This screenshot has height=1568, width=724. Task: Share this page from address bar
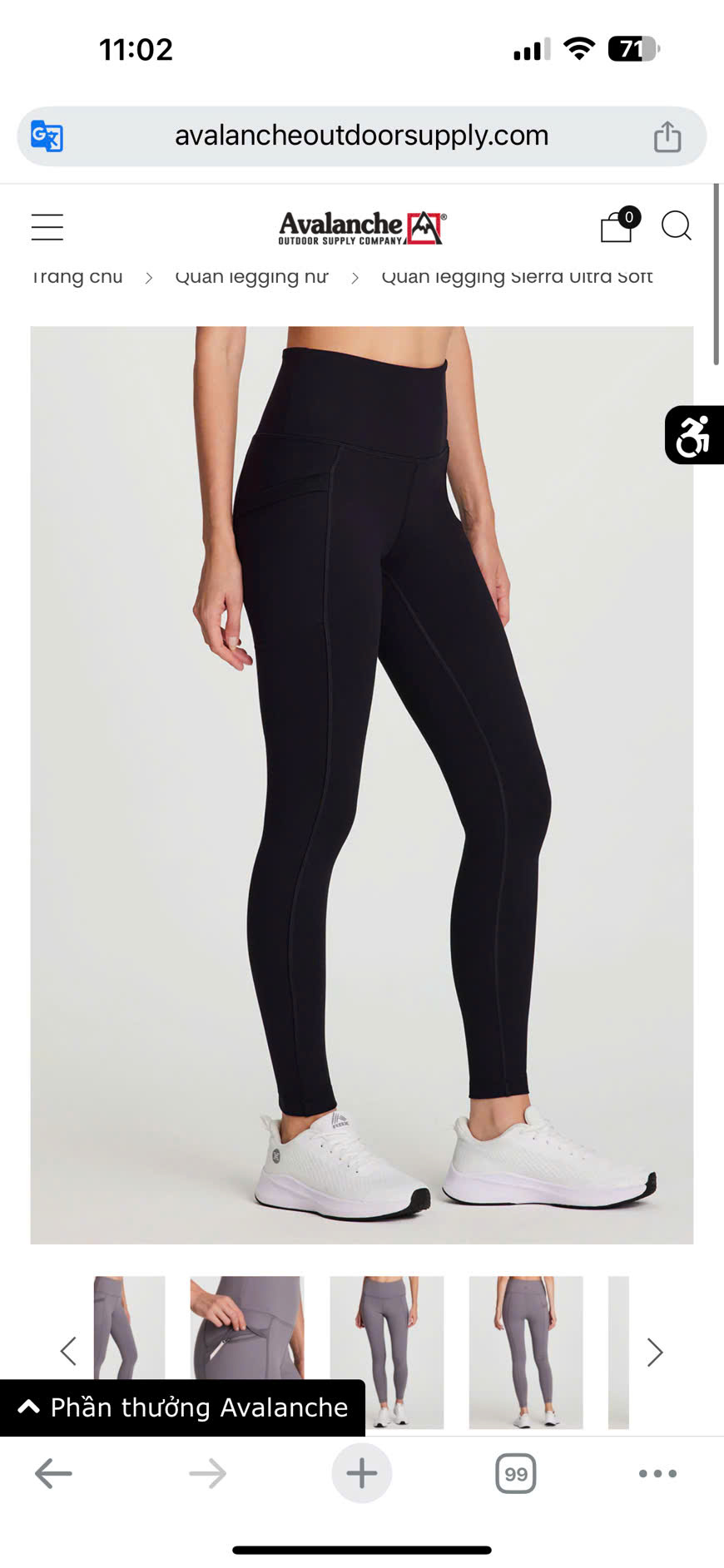[667, 136]
